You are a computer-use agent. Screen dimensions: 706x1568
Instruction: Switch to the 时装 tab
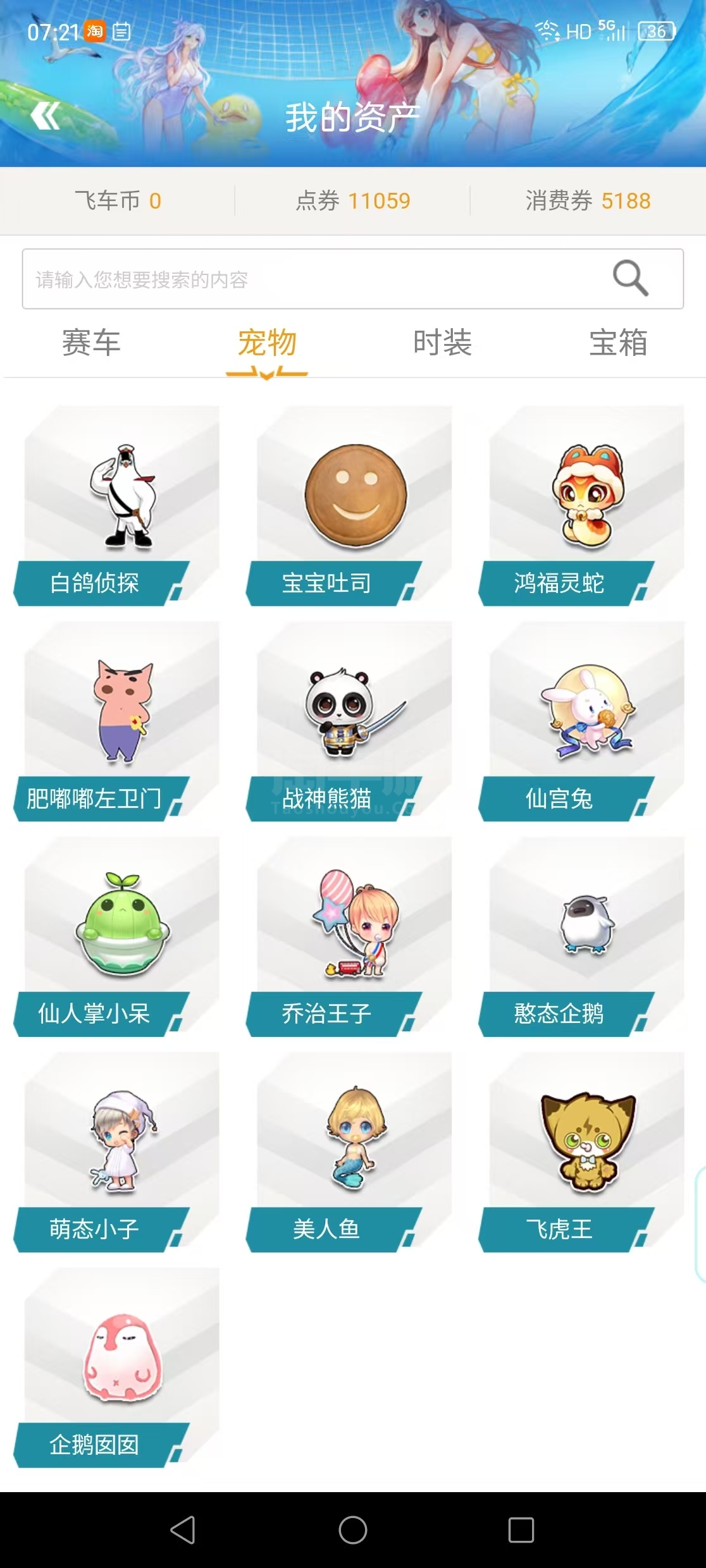[x=442, y=343]
